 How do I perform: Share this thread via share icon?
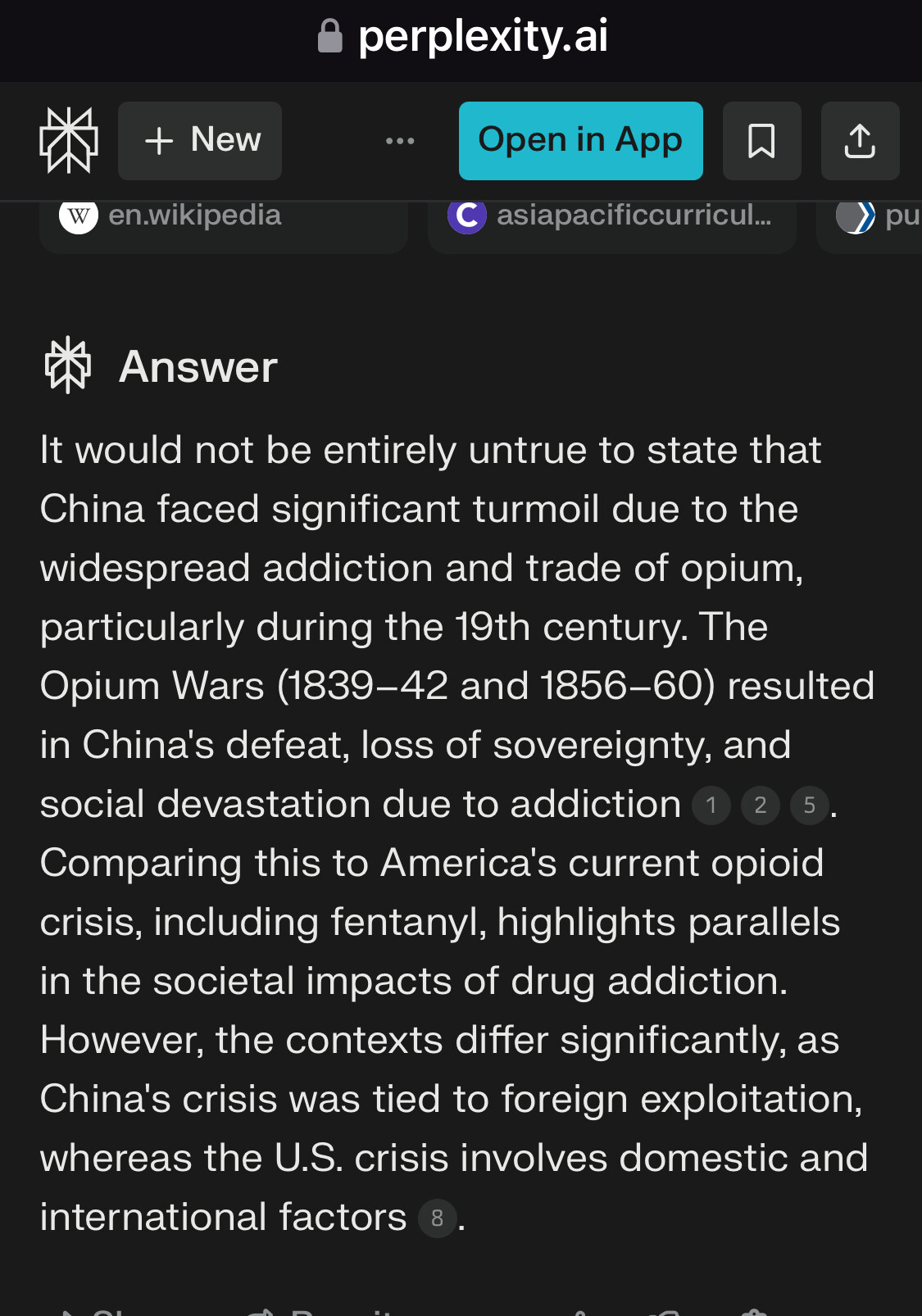click(860, 141)
